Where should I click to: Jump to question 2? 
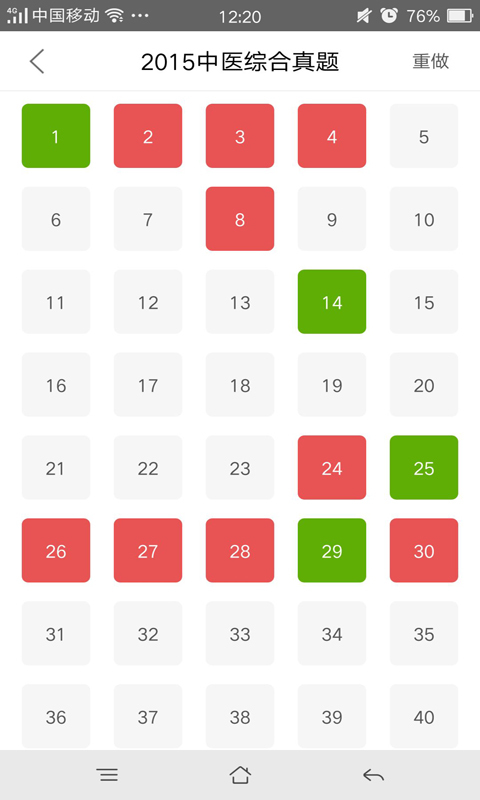point(148,136)
